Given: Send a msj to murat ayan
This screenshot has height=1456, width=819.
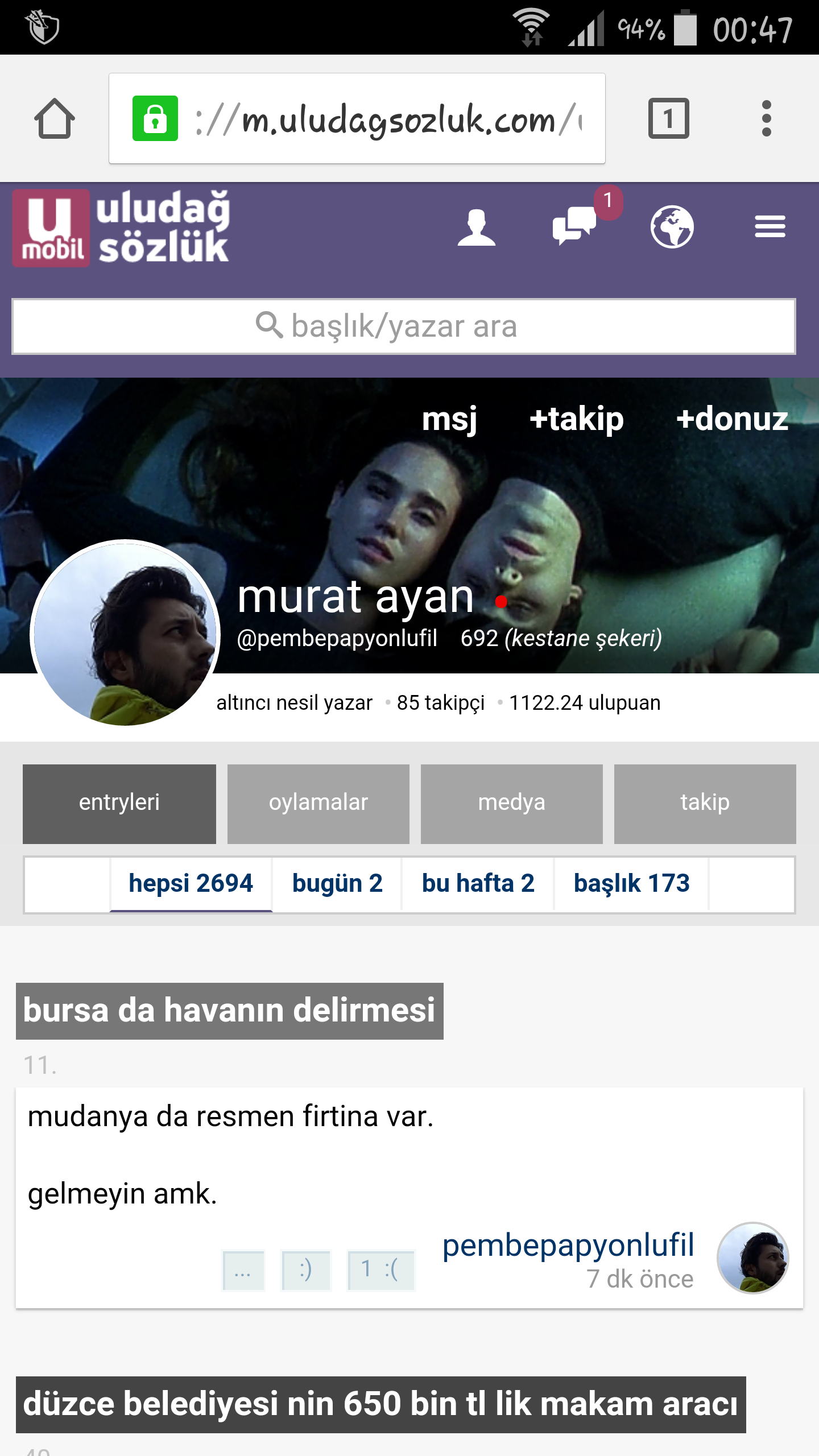Looking at the screenshot, I should [x=449, y=419].
